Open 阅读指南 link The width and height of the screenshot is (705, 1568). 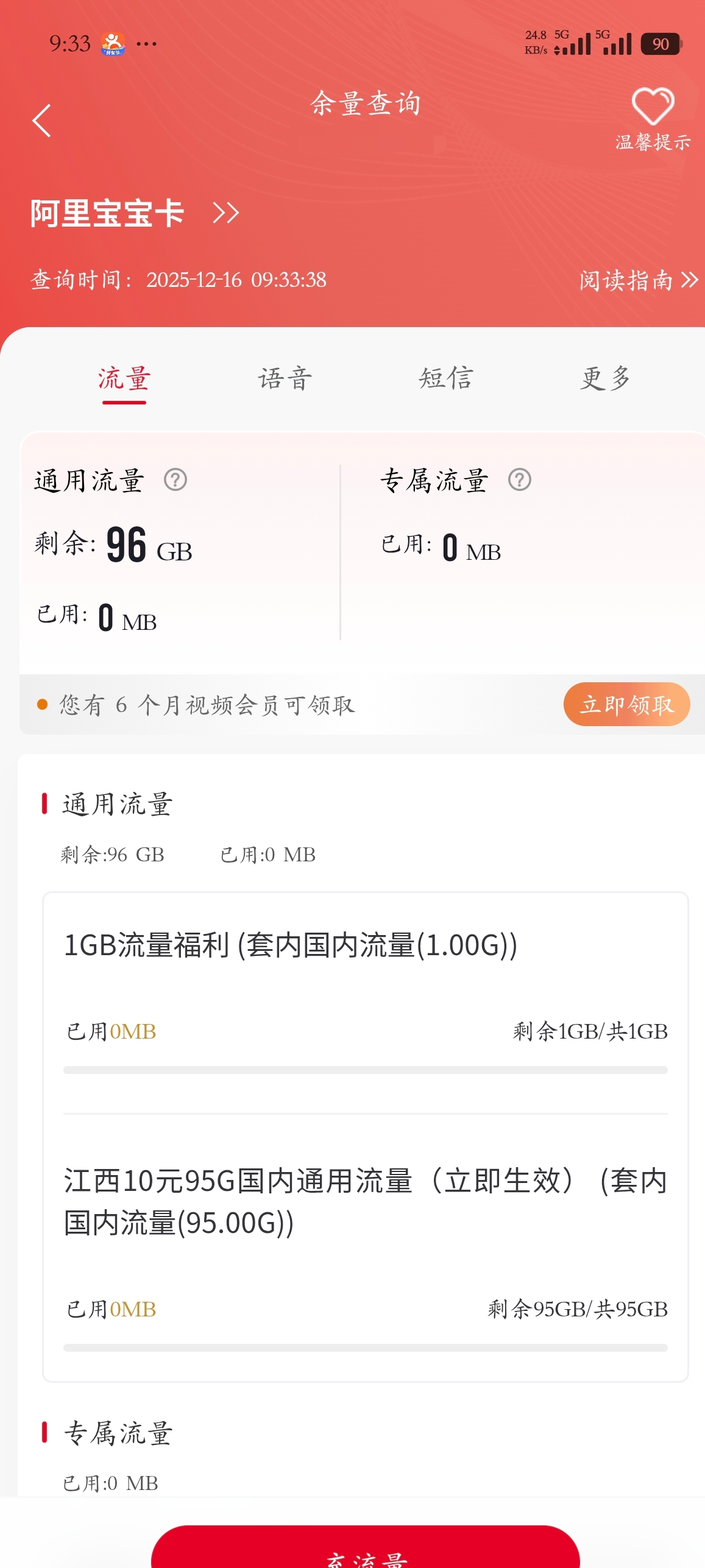637,280
